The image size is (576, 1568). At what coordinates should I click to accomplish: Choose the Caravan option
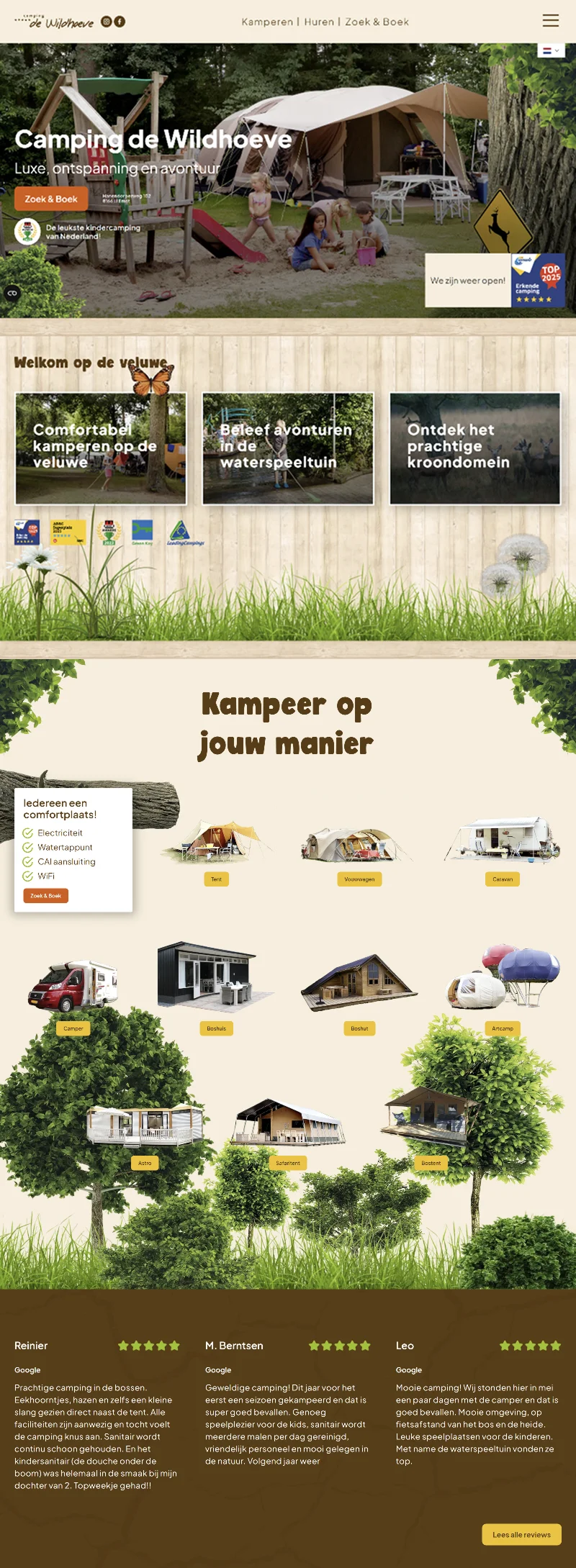click(503, 879)
